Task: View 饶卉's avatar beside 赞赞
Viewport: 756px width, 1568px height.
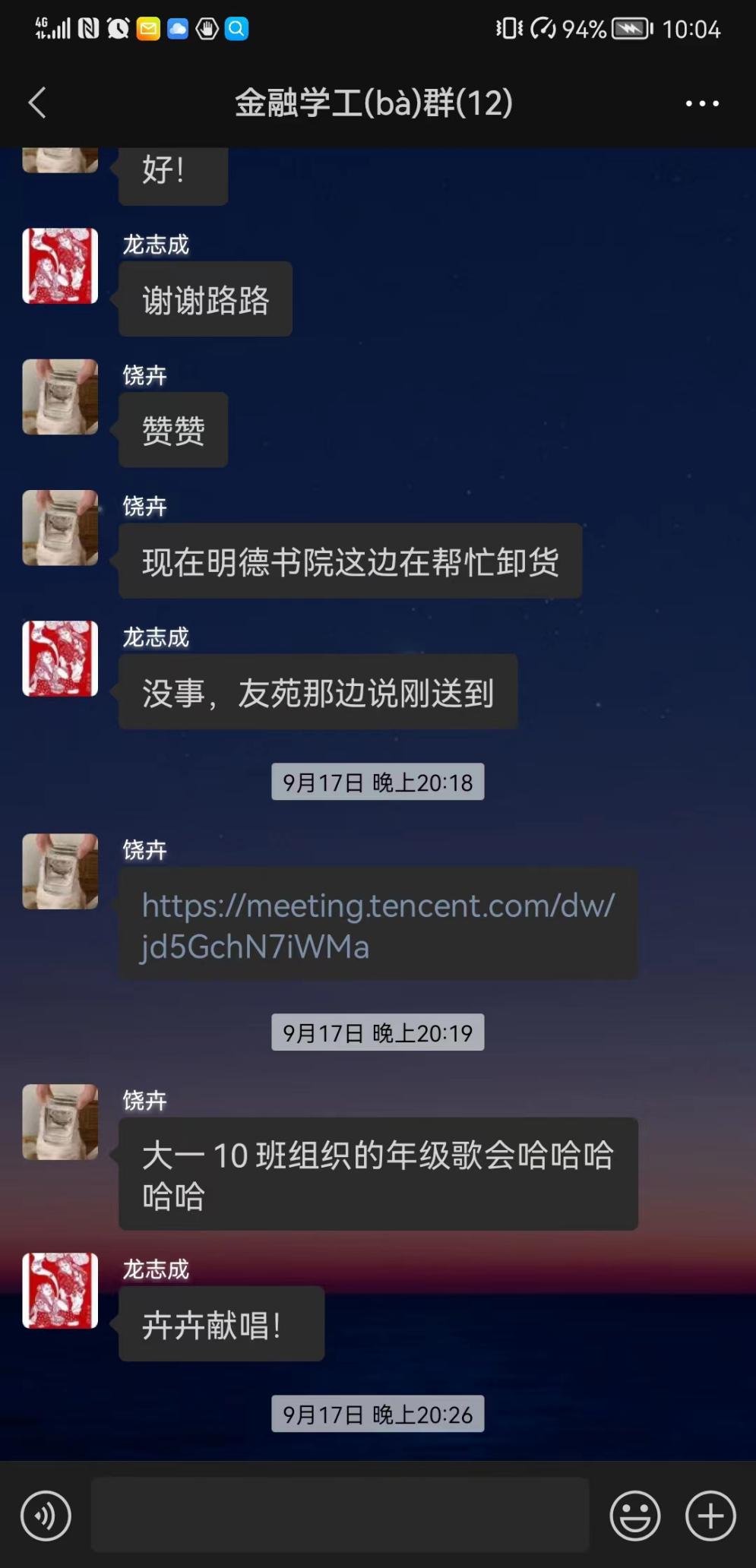Action: click(60, 397)
